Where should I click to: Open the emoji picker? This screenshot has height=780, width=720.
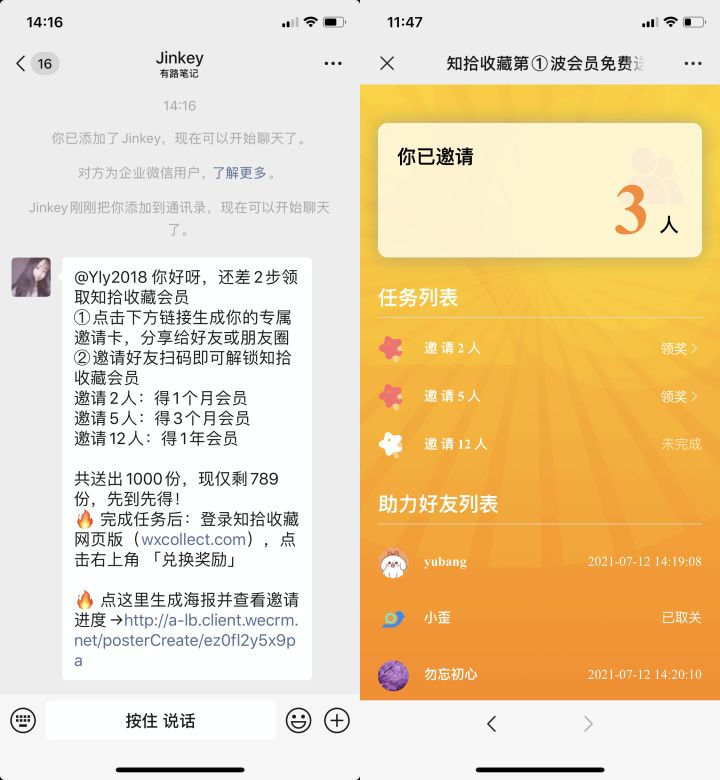click(x=297, y=720)
